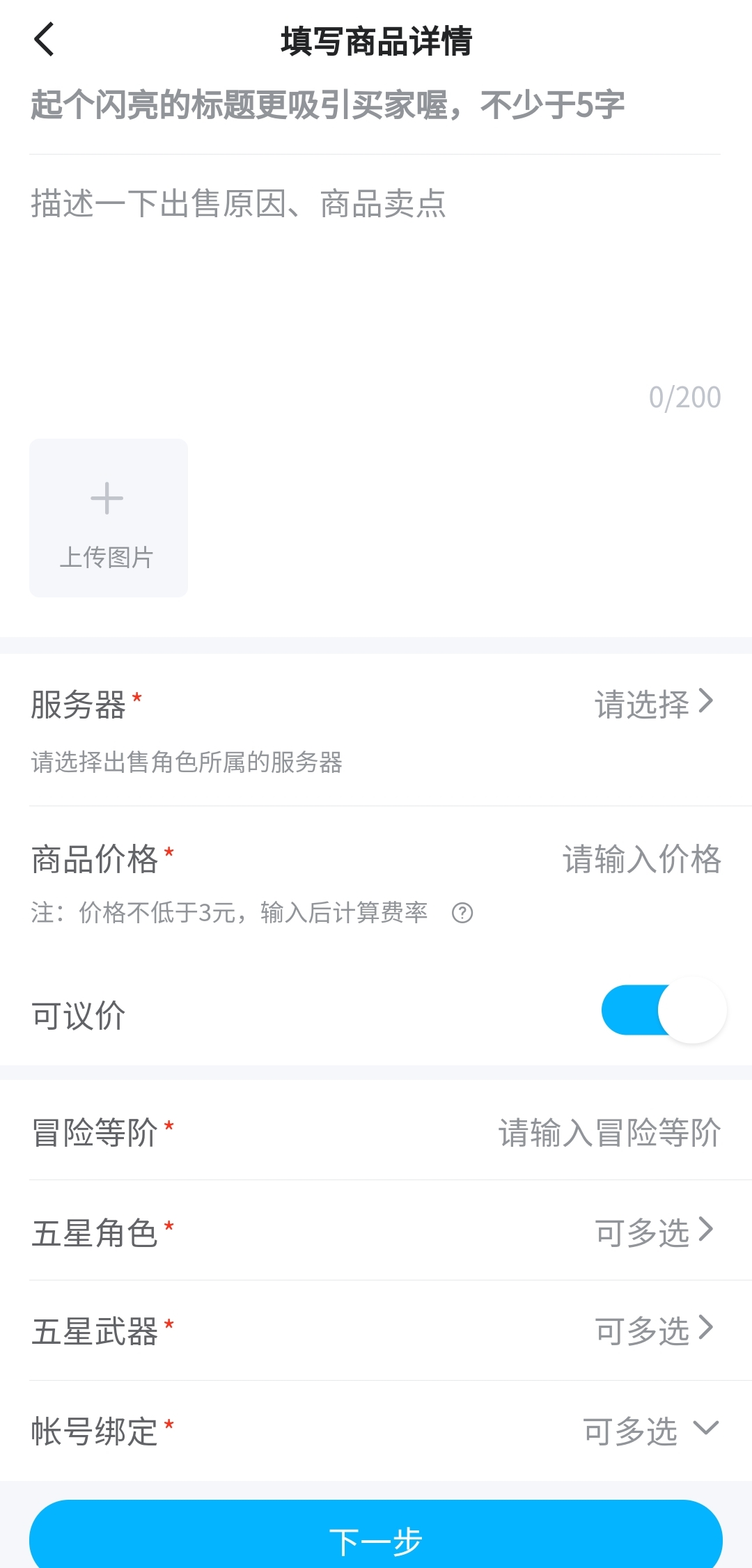Toggle the 可议价 switch off
The height and width of the screenshot is (1568, 752).
(x=663, y=1010)
